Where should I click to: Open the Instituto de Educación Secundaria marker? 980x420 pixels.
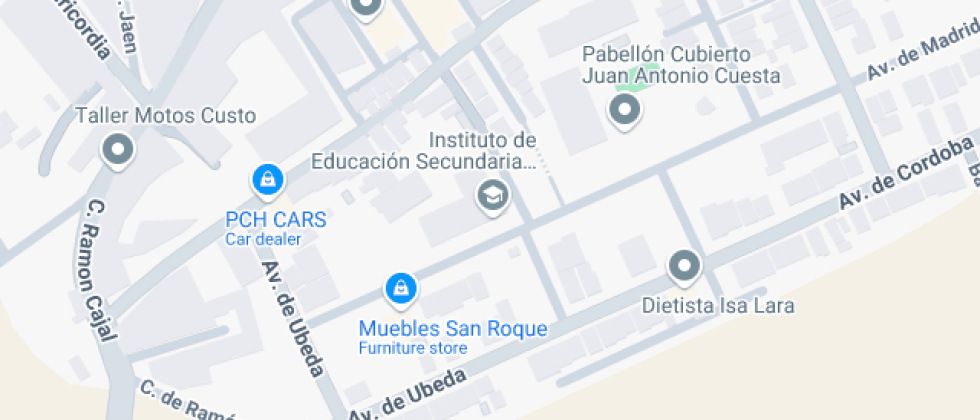pyautogui.click(x=492, y=195)
